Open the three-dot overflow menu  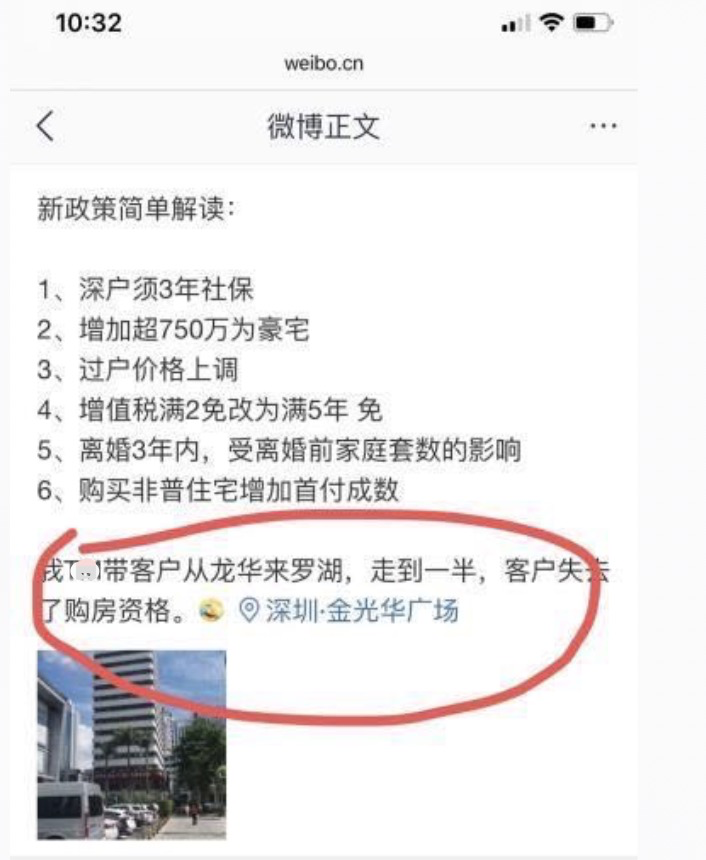(x=603, y=127)
